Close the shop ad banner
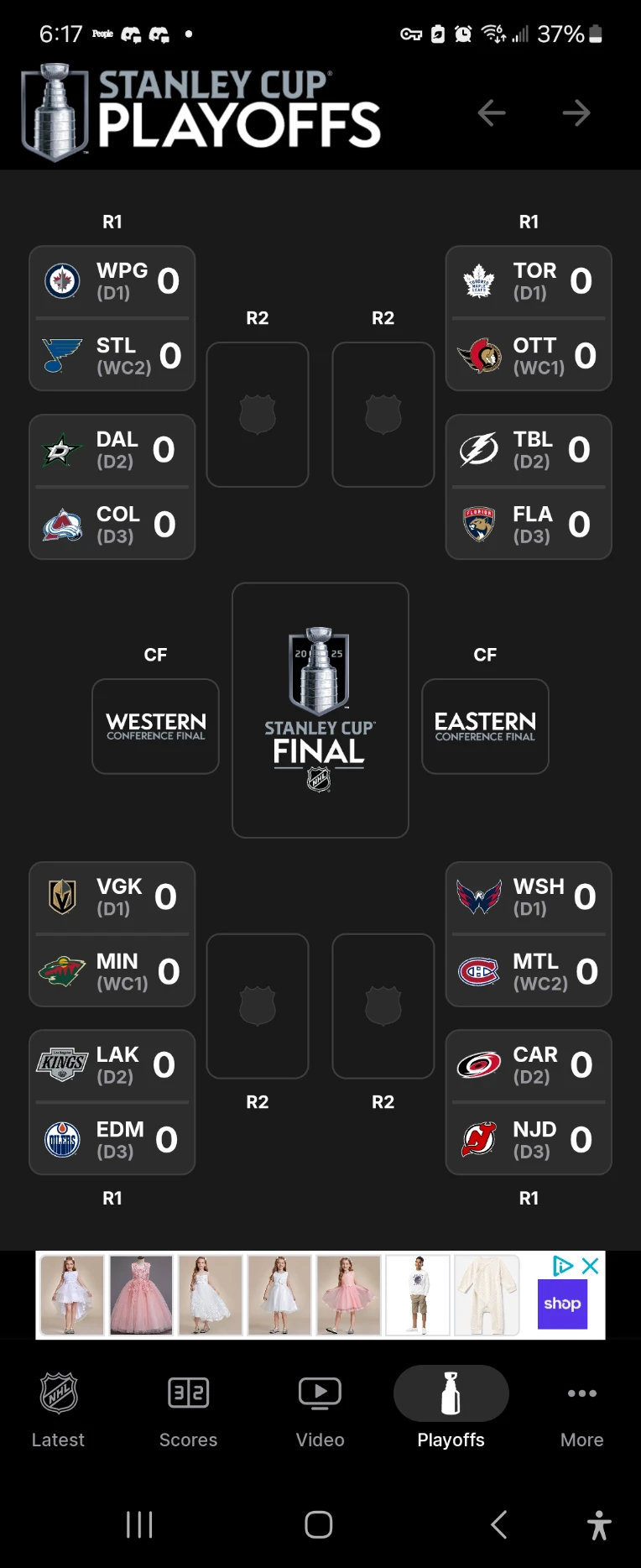Viewport: 641px width, 1568px height. pyautogui.click(x=591, y=1266)
